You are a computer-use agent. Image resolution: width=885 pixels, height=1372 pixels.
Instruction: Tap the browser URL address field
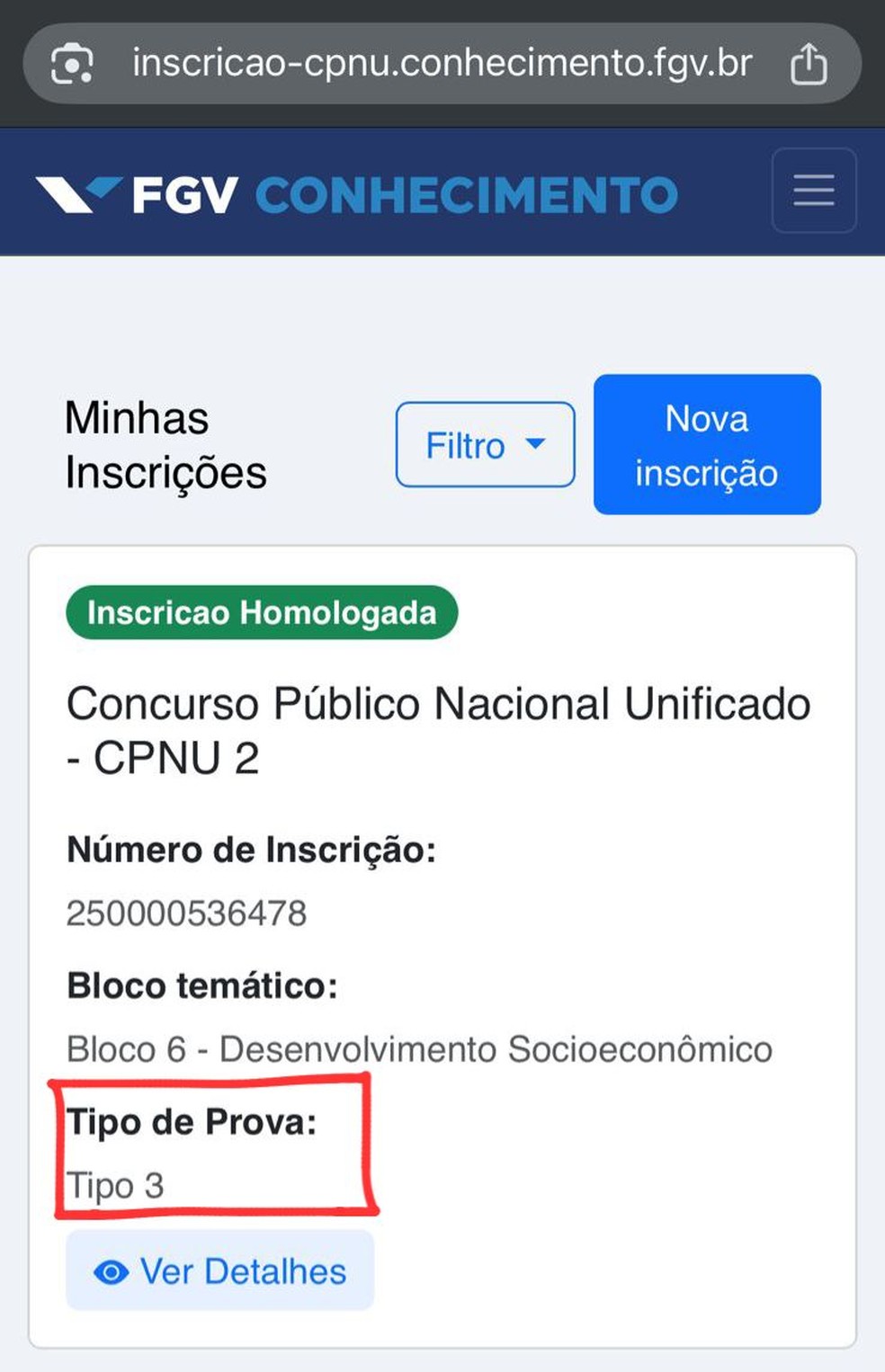(441, 64)
